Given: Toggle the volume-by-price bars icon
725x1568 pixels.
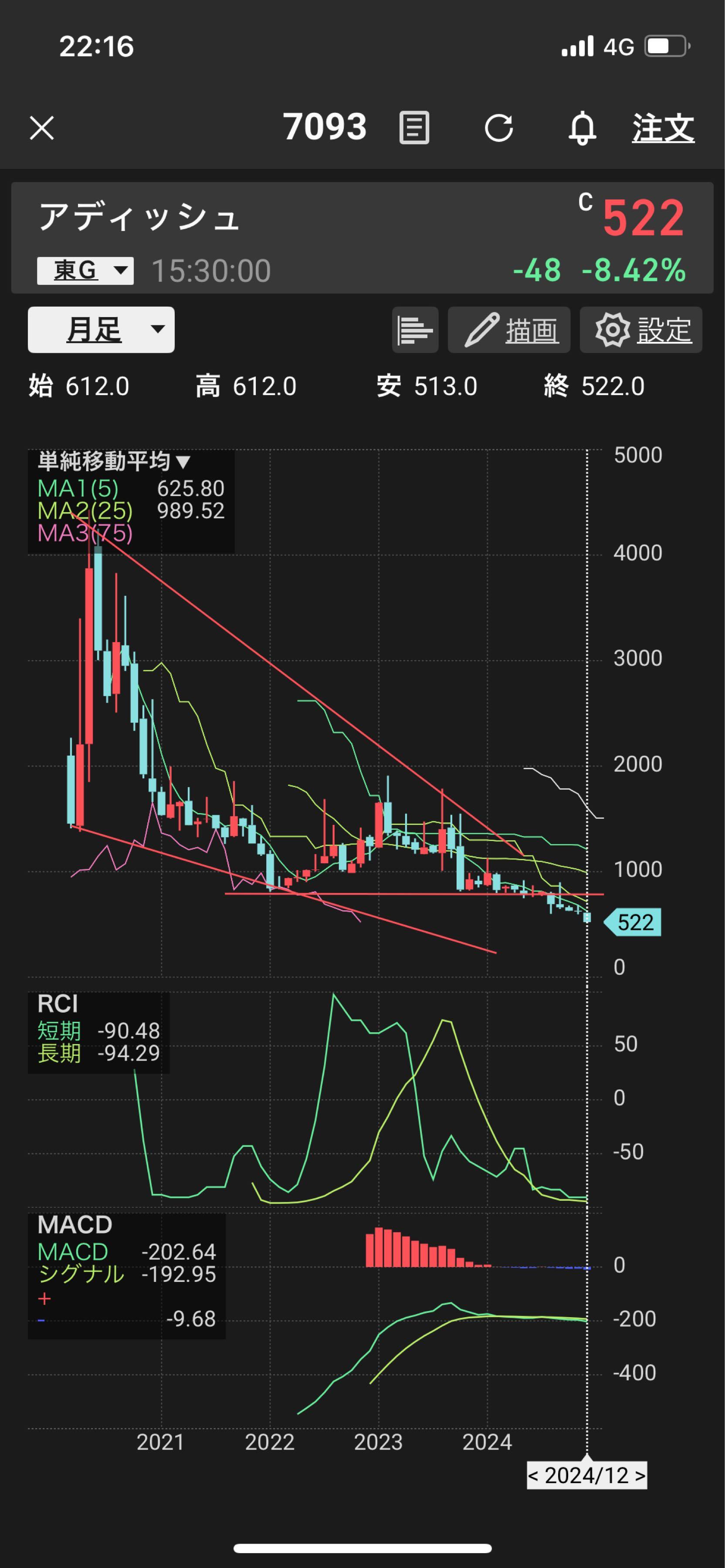Looking at the screenshot, I should coord(414,330).
